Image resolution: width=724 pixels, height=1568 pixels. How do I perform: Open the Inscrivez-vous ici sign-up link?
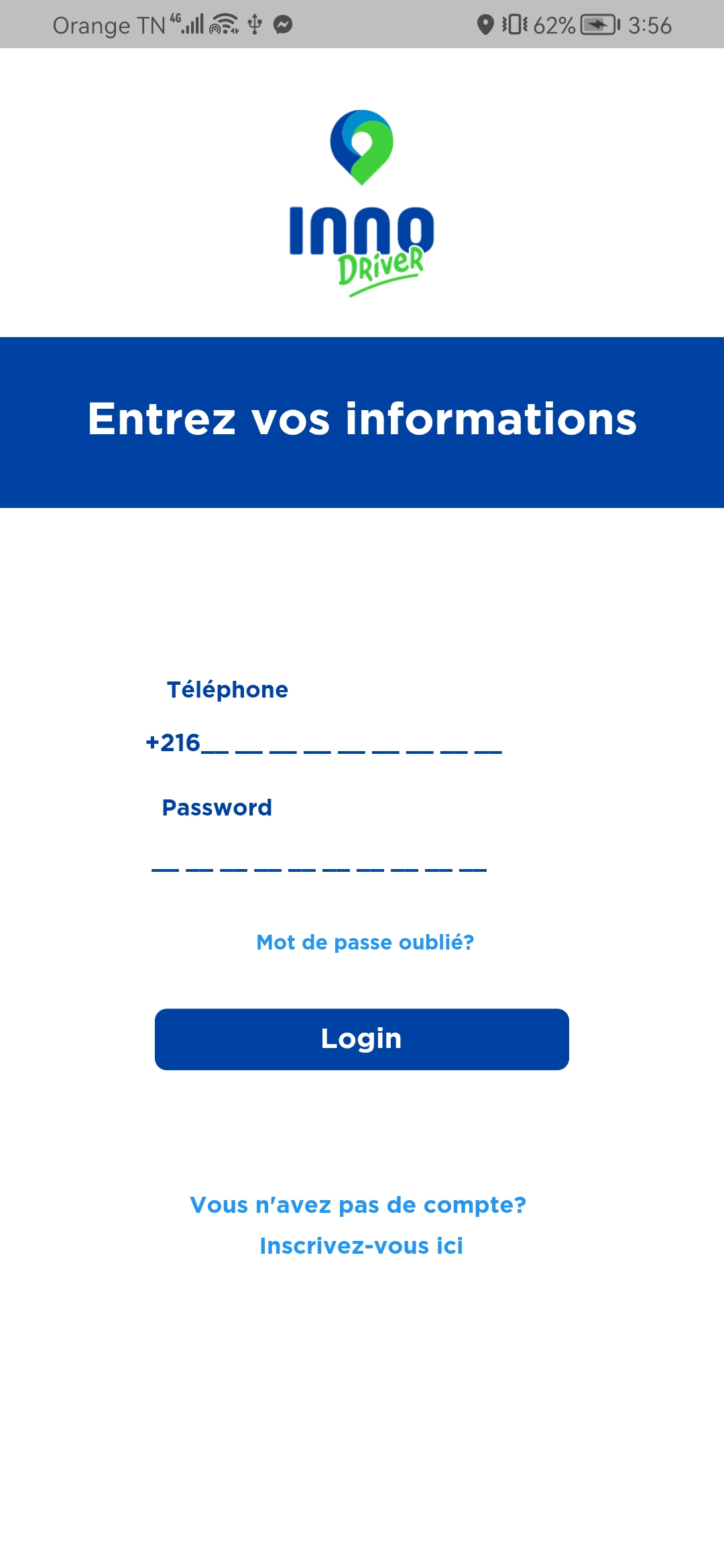click(361, 1246)
